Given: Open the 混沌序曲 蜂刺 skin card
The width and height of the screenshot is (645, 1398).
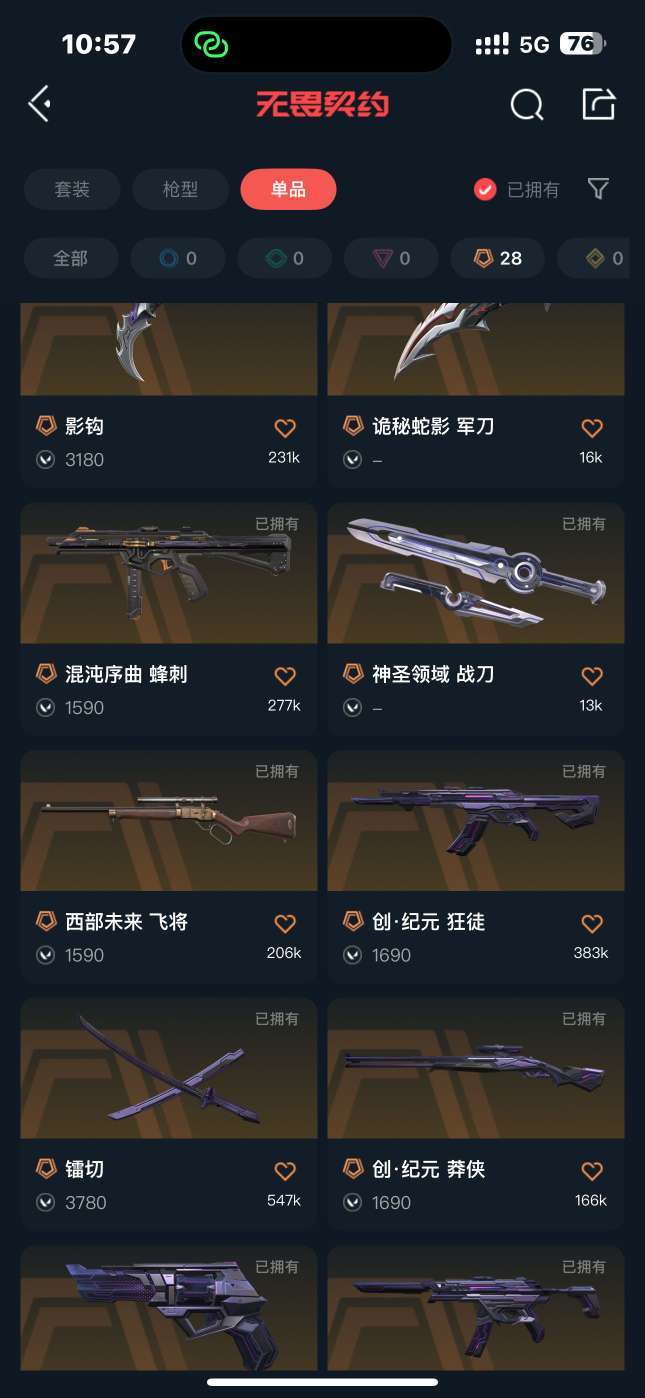Looking at the screenshot, I should (168, 600).
